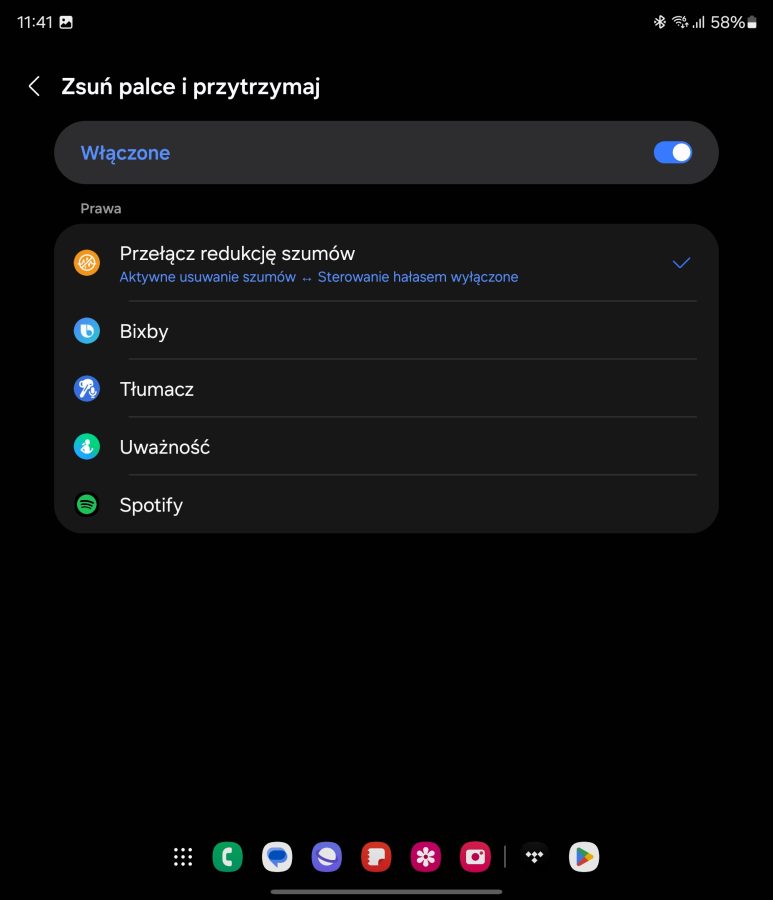The image size is (773, 900).
Task: Turn off the Włączone switch
Action: 672,153
